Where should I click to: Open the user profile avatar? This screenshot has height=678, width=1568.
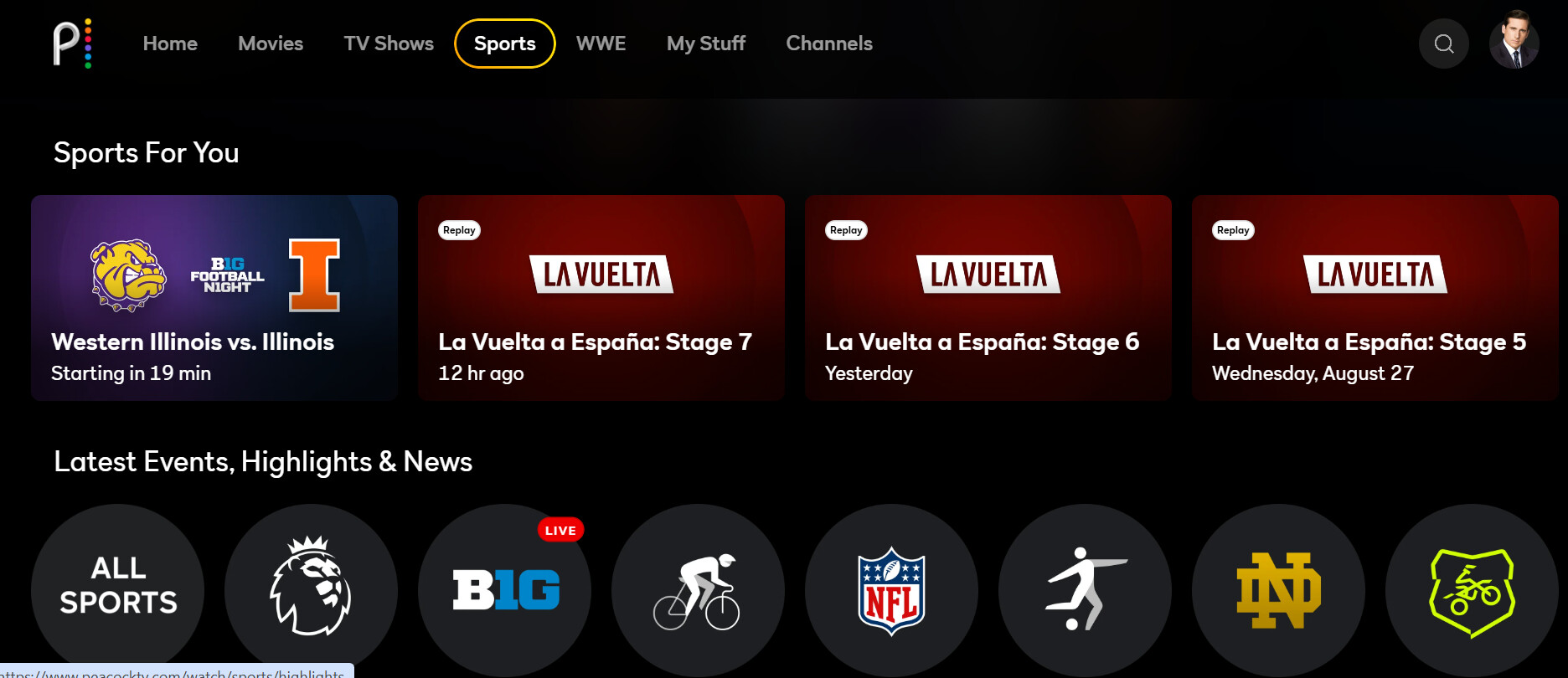[1514, 42]
